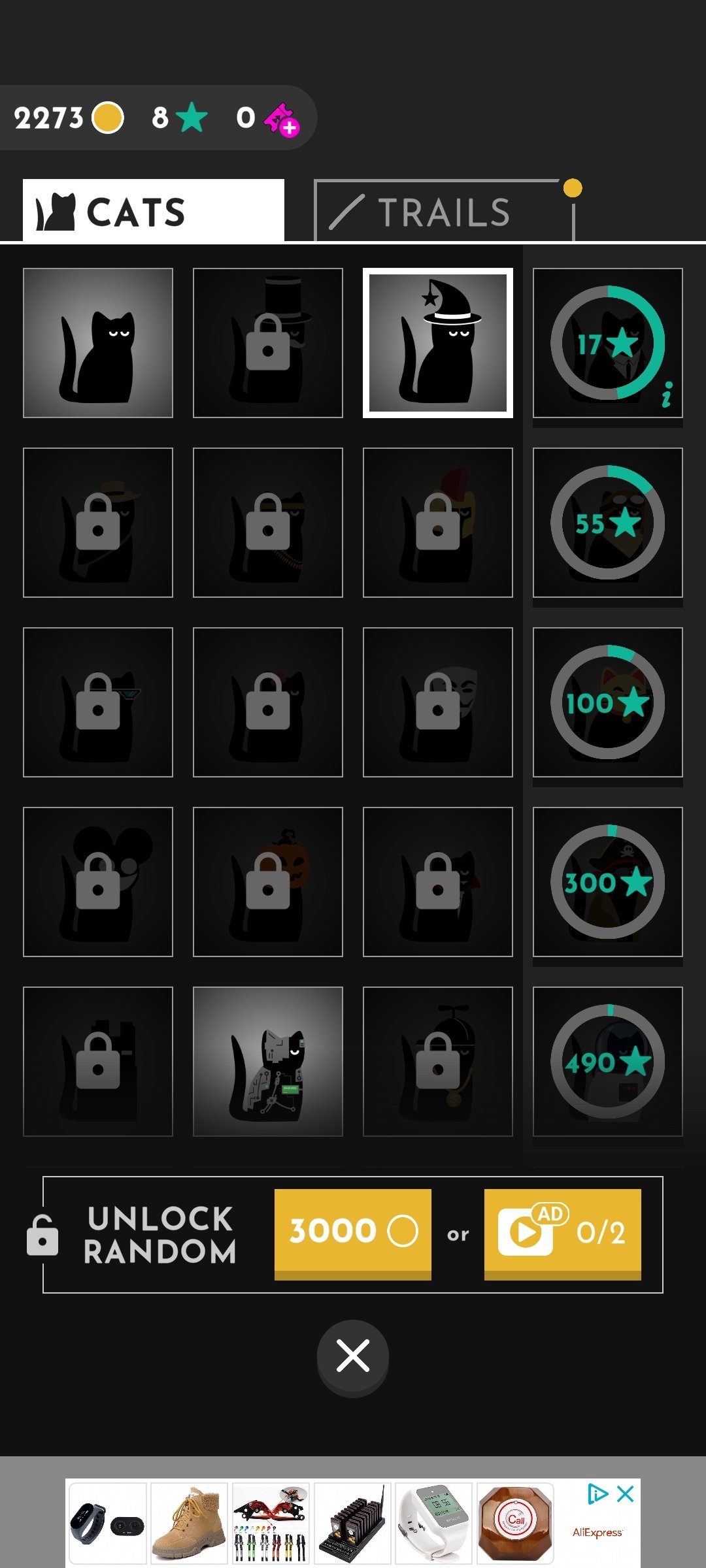Tap the locked sunglasses cat
The width and height of the screenshot is (706, 1568).
[98, 702]
